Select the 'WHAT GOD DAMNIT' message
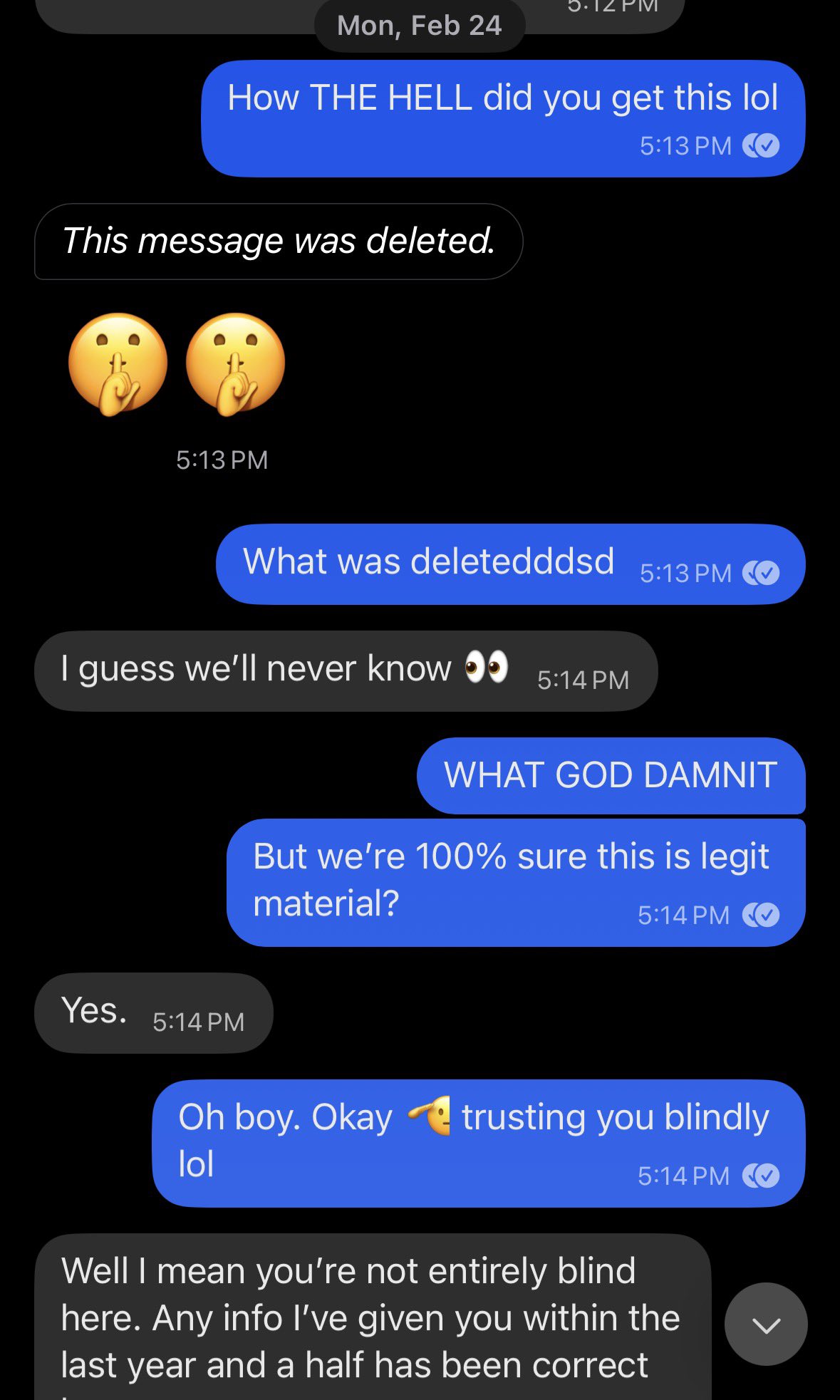The image size is (840, 1400). (609, 775)
